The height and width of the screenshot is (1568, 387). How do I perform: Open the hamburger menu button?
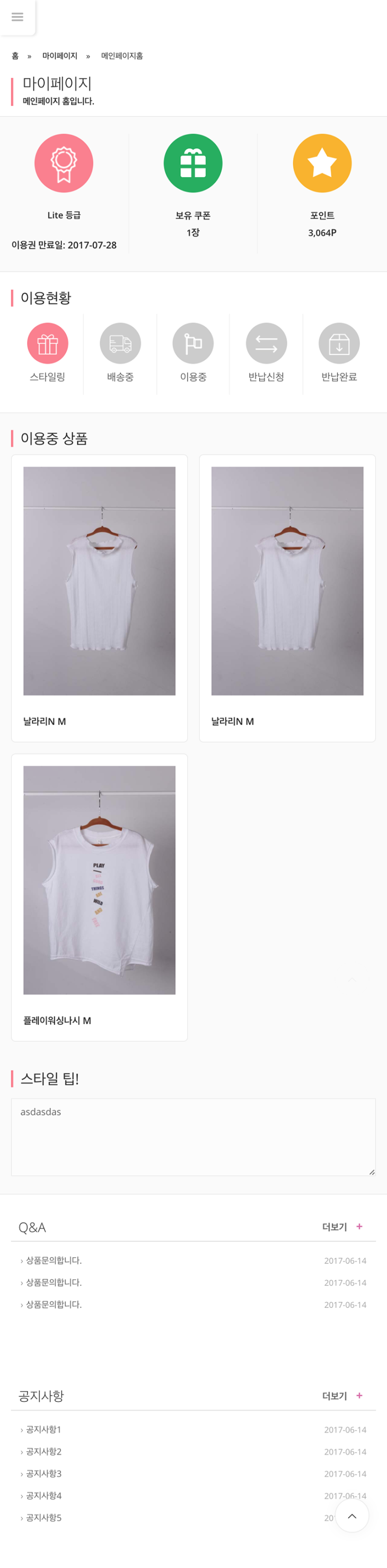[17, 17]
